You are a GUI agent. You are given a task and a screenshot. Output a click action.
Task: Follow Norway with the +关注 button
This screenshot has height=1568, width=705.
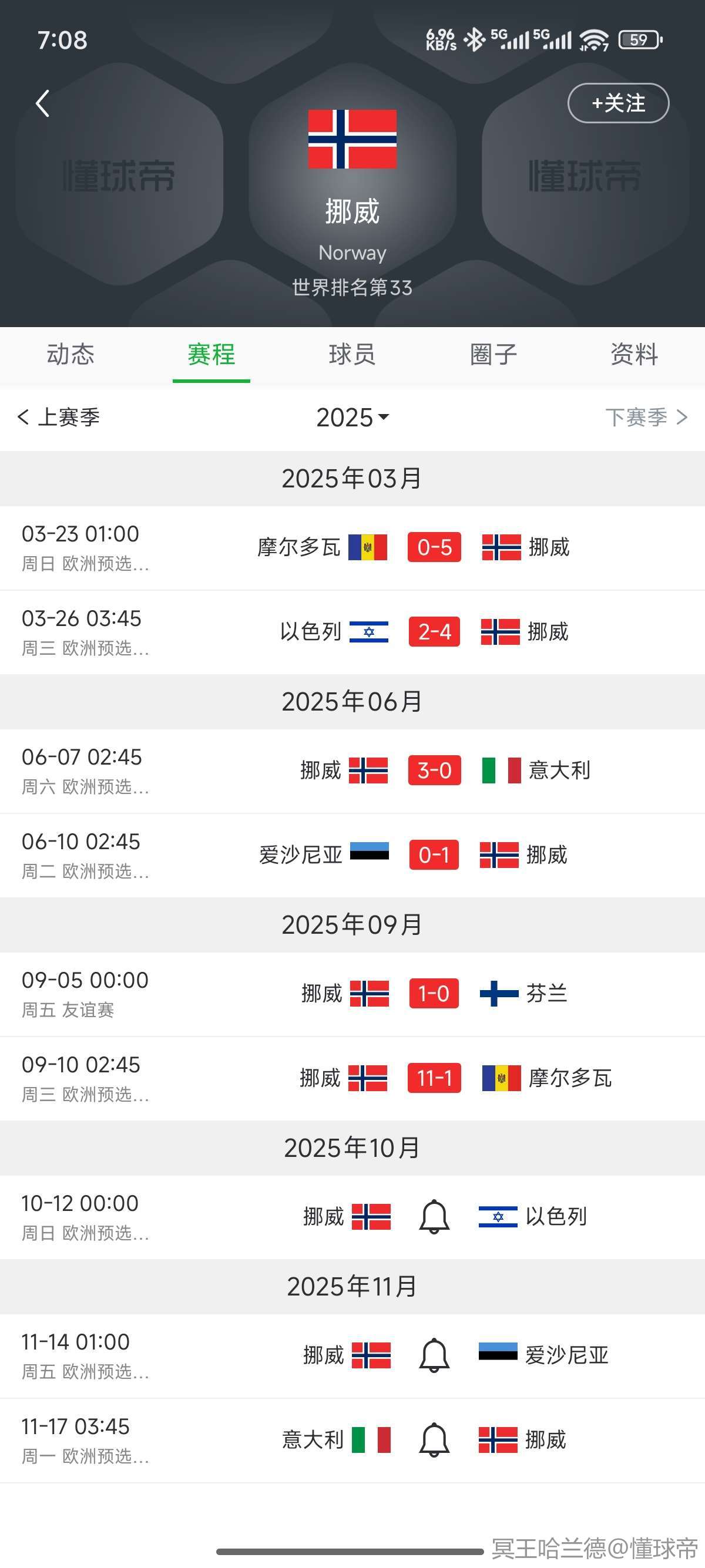tap(618, 103)
